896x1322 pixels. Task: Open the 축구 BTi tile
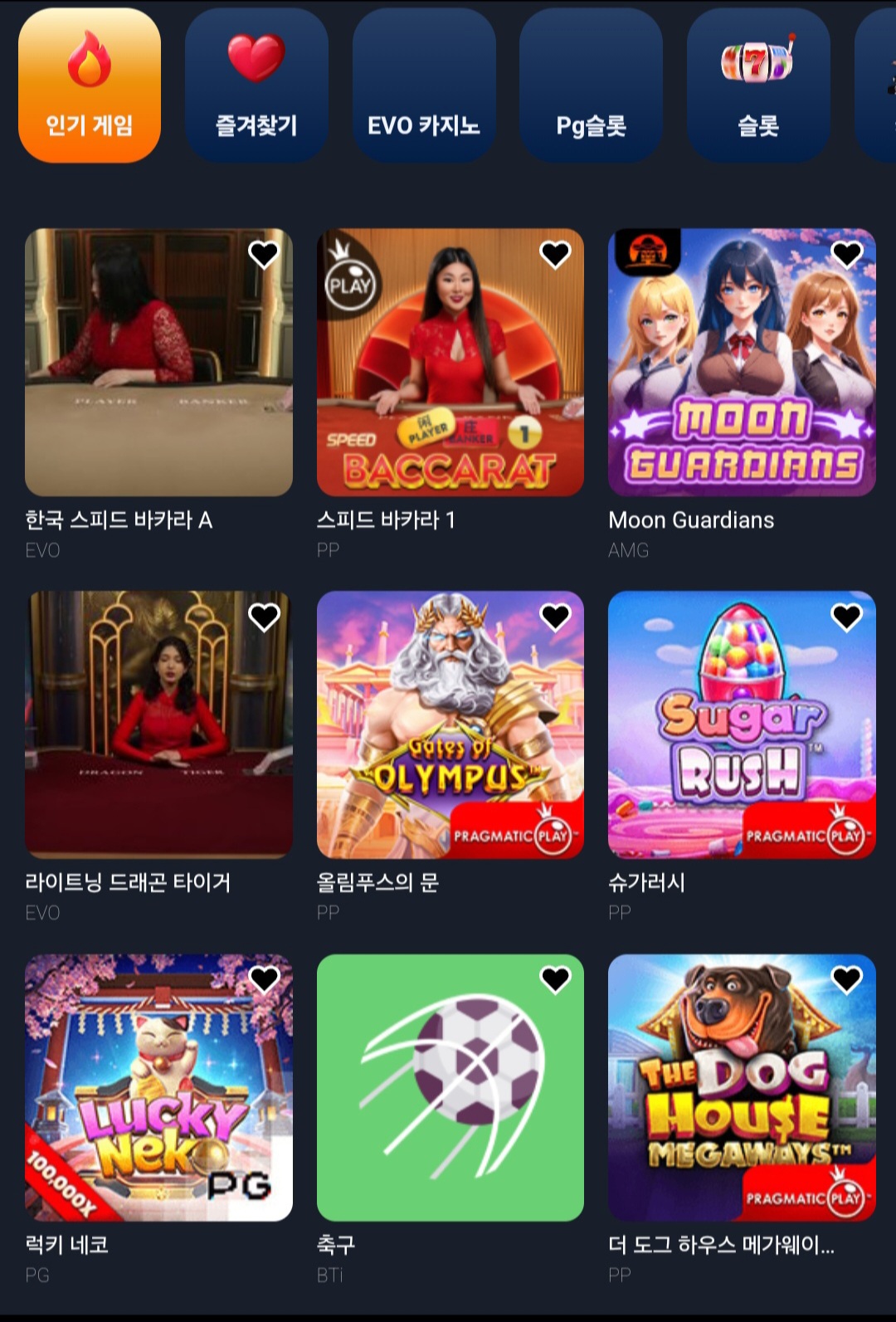point(450,1087)
